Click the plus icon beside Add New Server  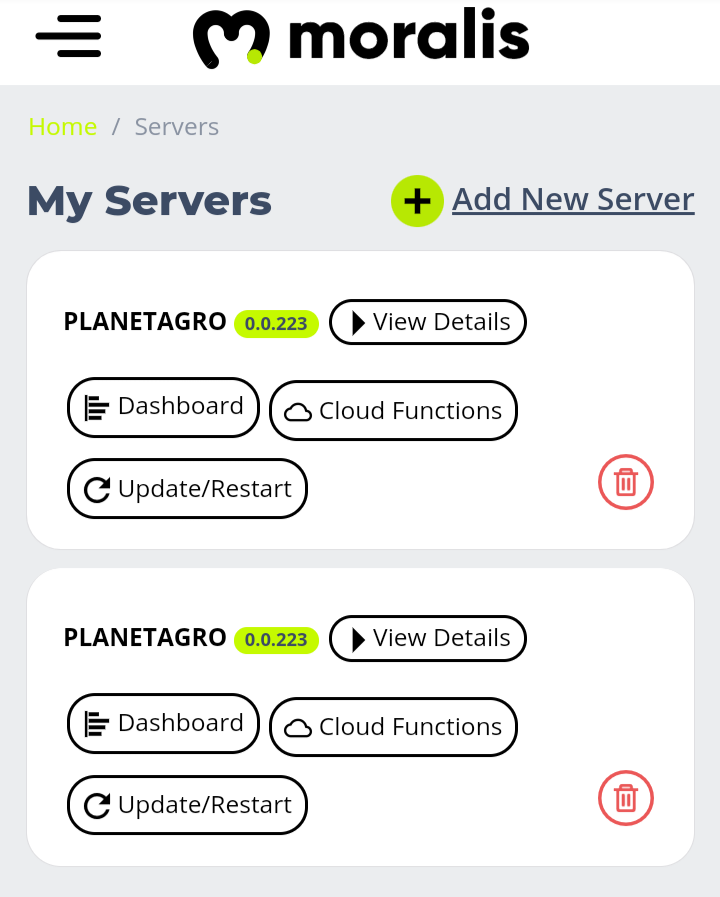coord(417,200)
